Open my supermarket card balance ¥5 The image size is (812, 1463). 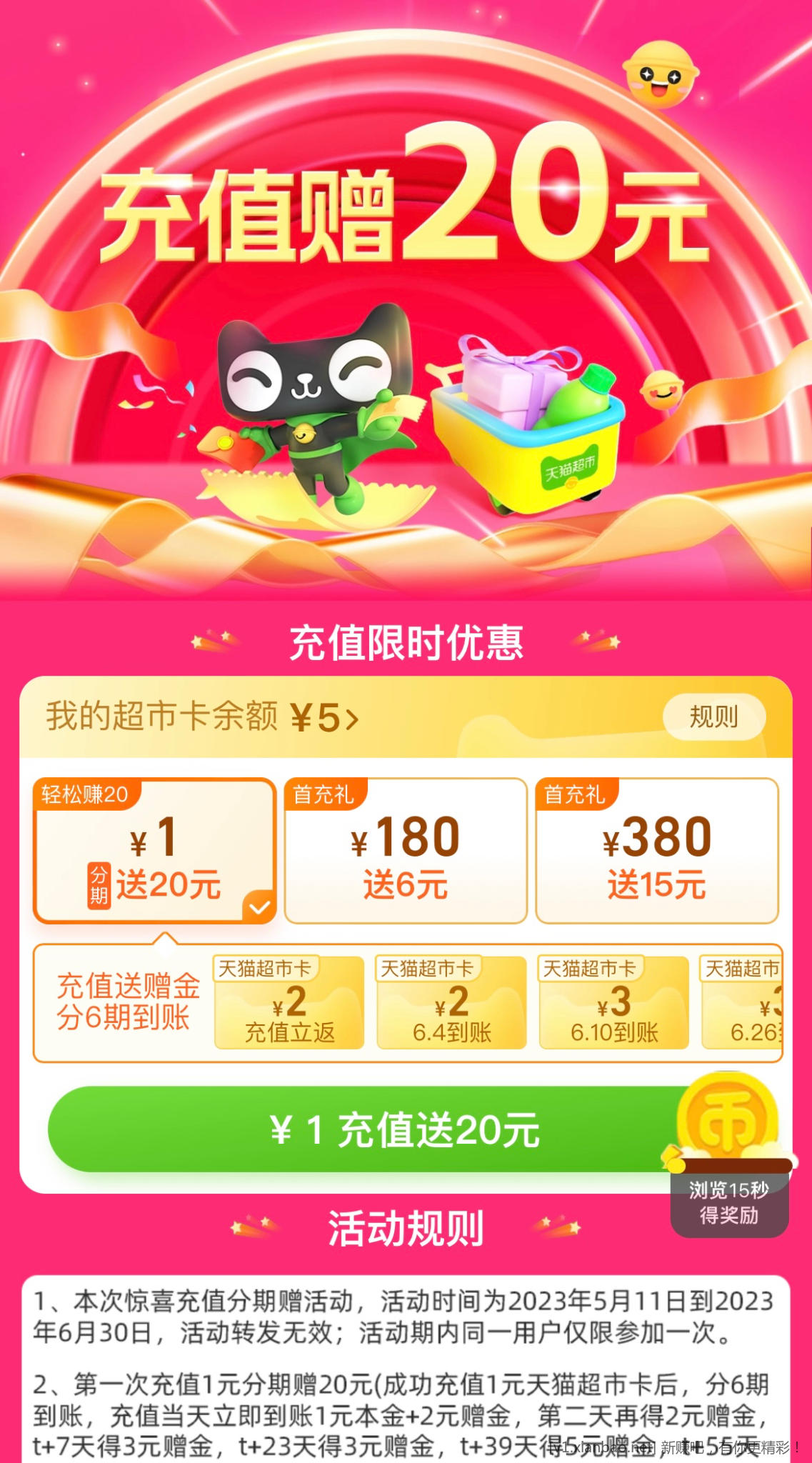[x=203, y=716]
